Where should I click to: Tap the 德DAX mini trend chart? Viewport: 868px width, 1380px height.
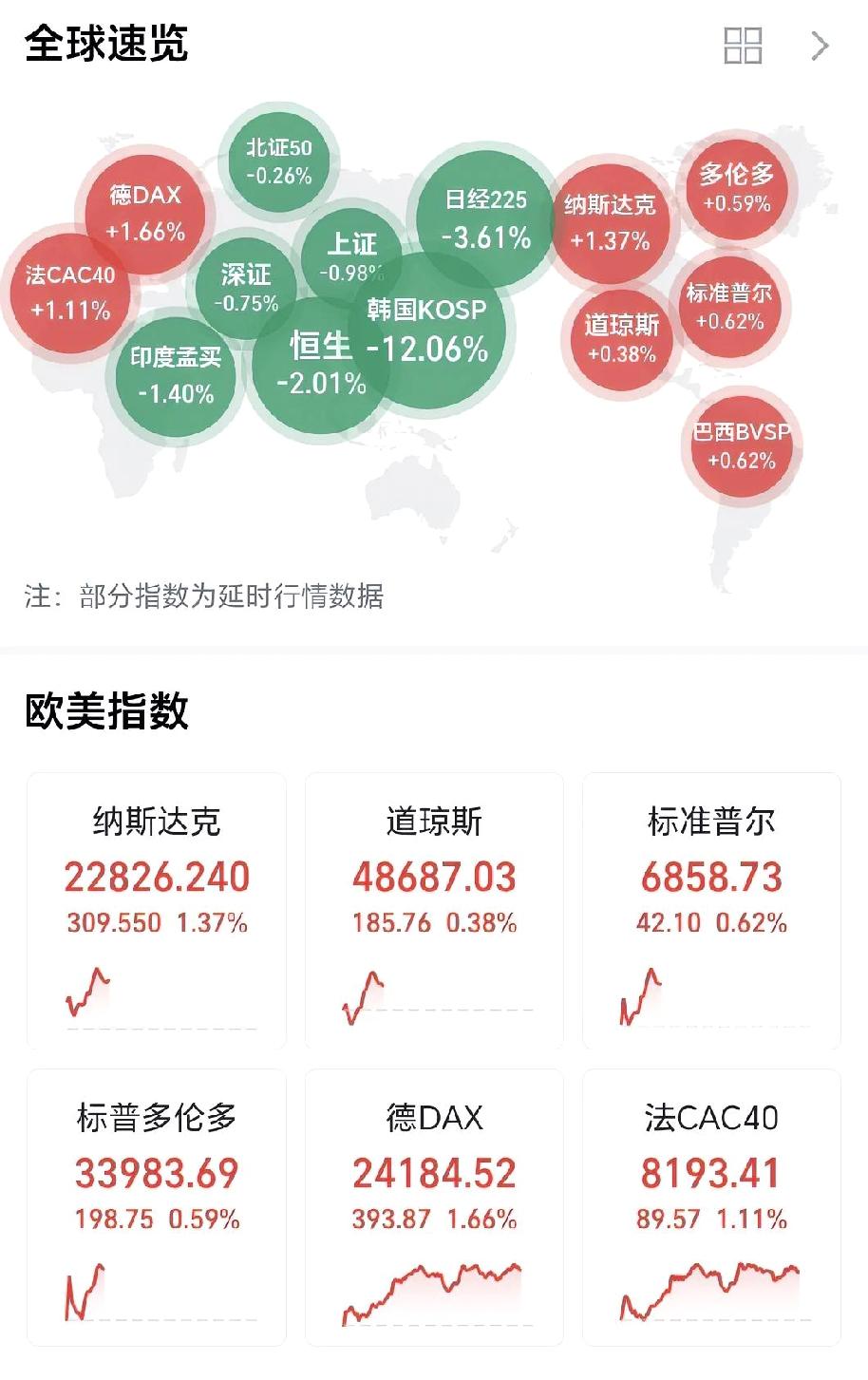click(434, 1292)
